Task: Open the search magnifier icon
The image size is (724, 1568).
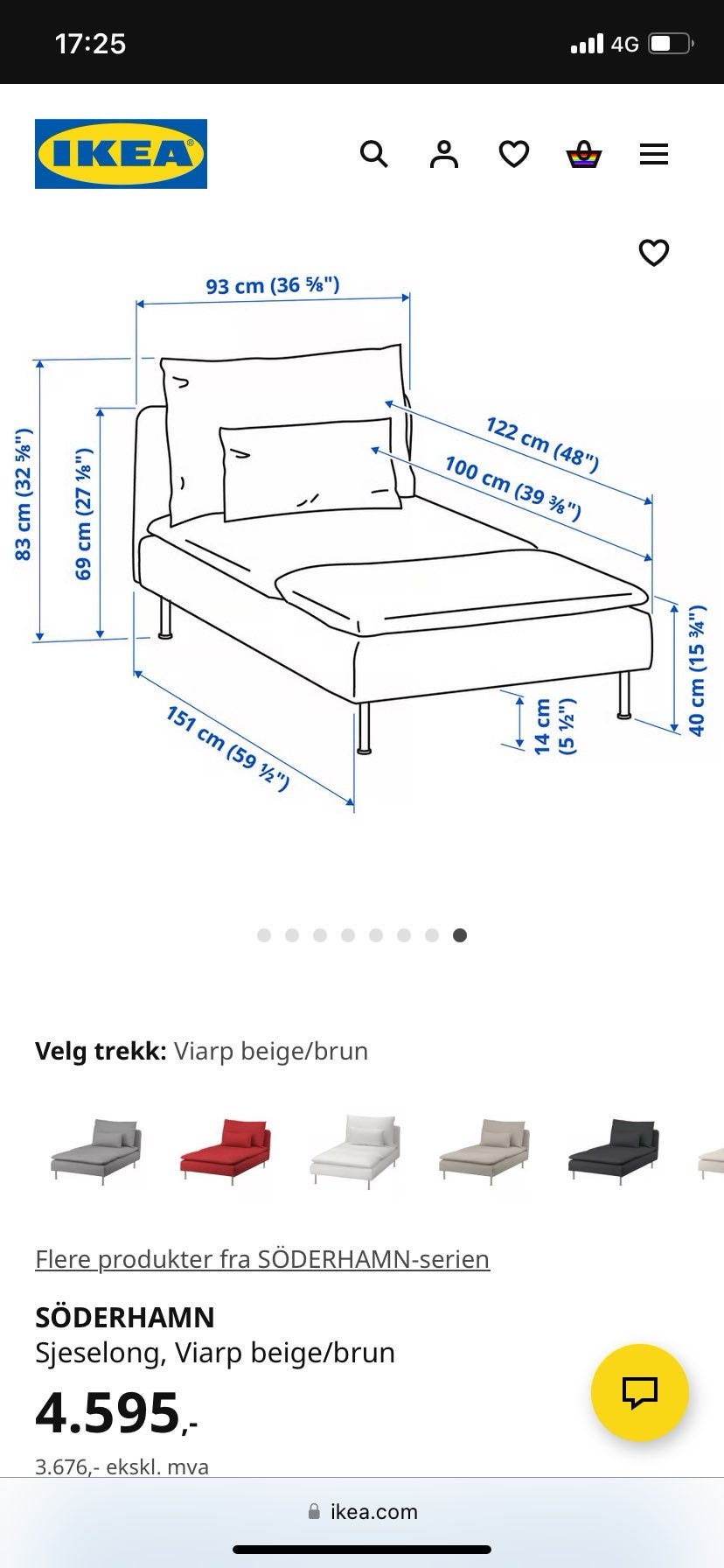Action: point(374,155)
